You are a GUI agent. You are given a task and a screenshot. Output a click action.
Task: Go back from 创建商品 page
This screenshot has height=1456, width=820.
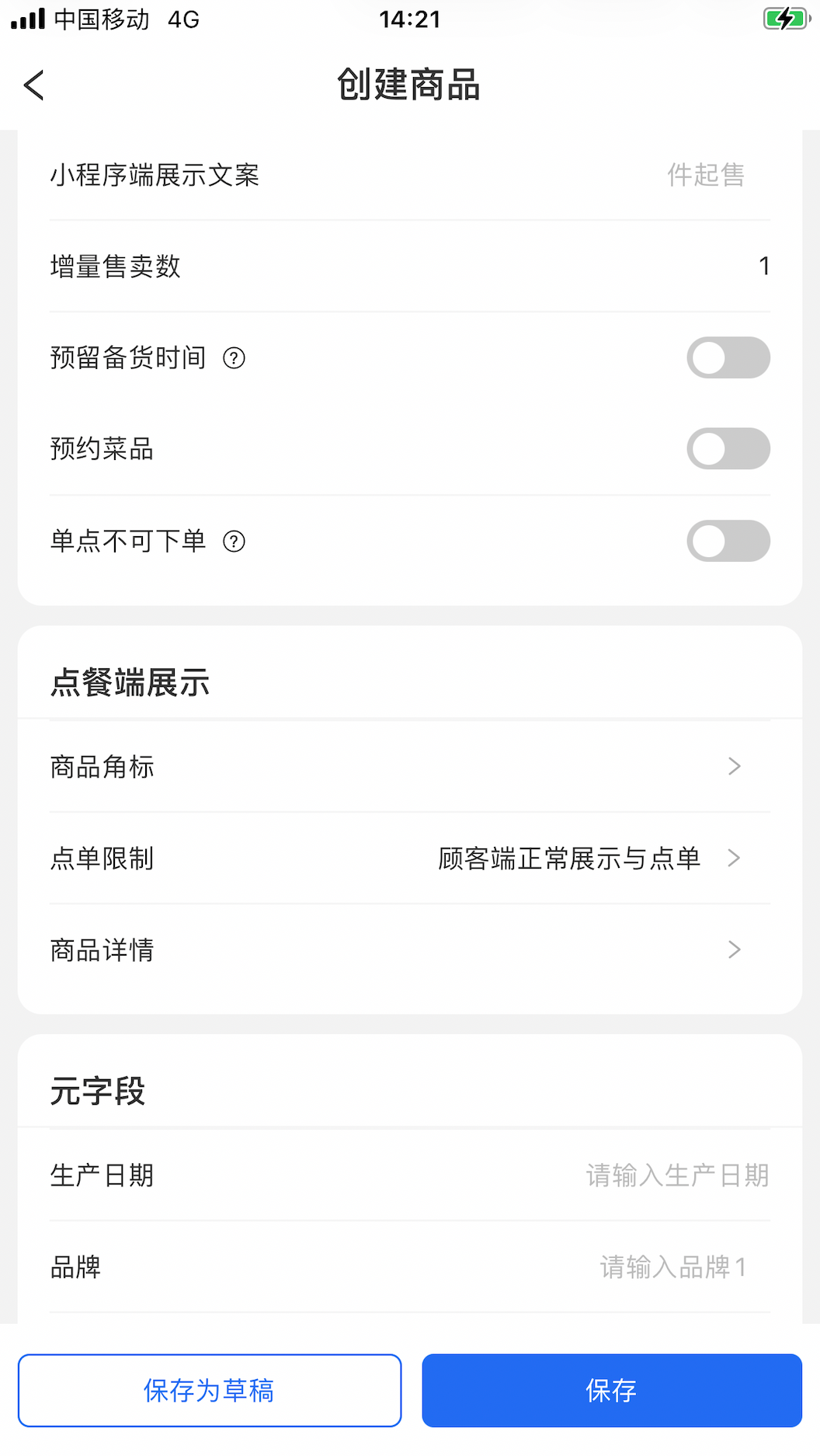(34, 85)
